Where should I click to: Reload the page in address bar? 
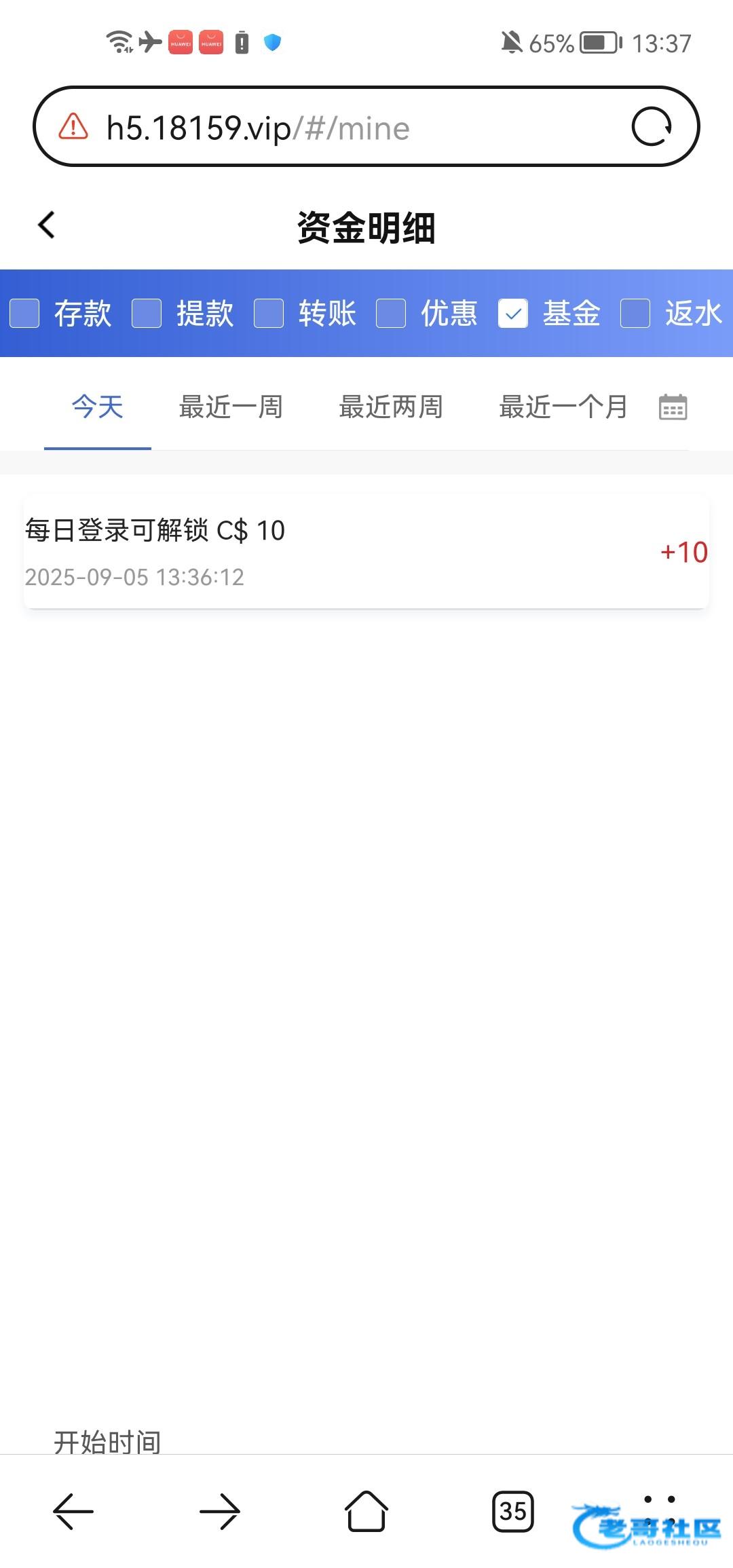coord(652,127)
